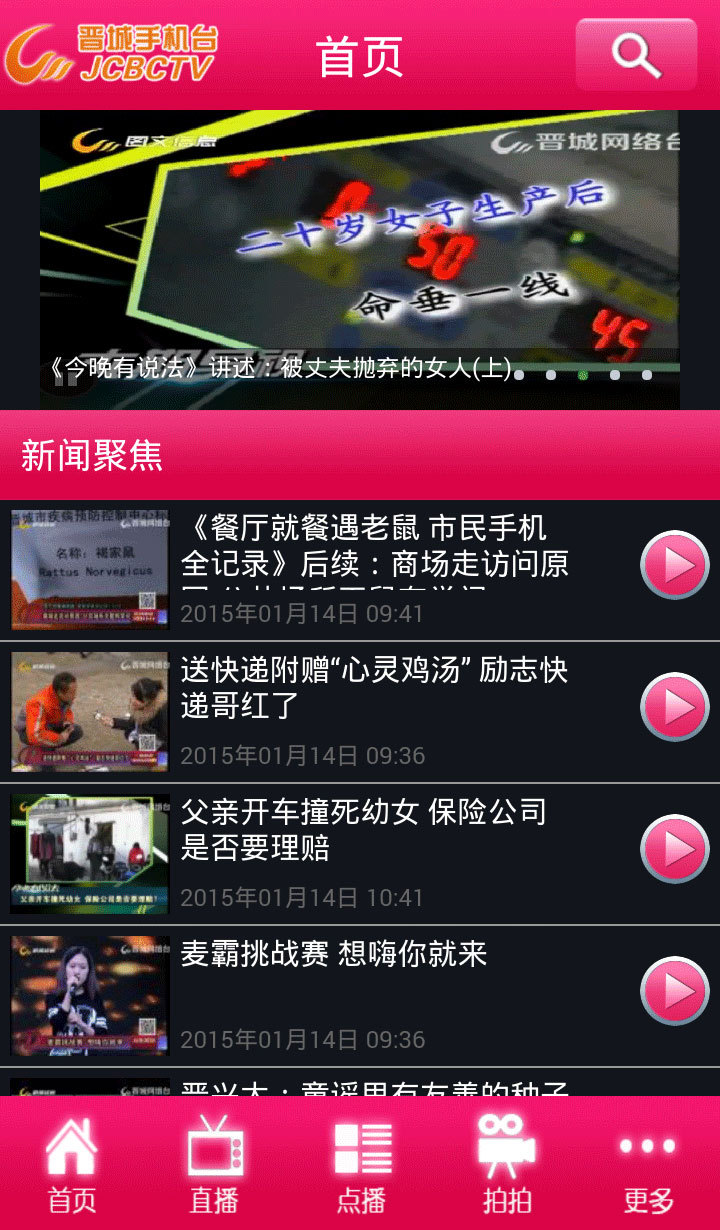Open the 今晚有说法 featured banner video
Screen dimensions: 720x1230
point(360,259)
